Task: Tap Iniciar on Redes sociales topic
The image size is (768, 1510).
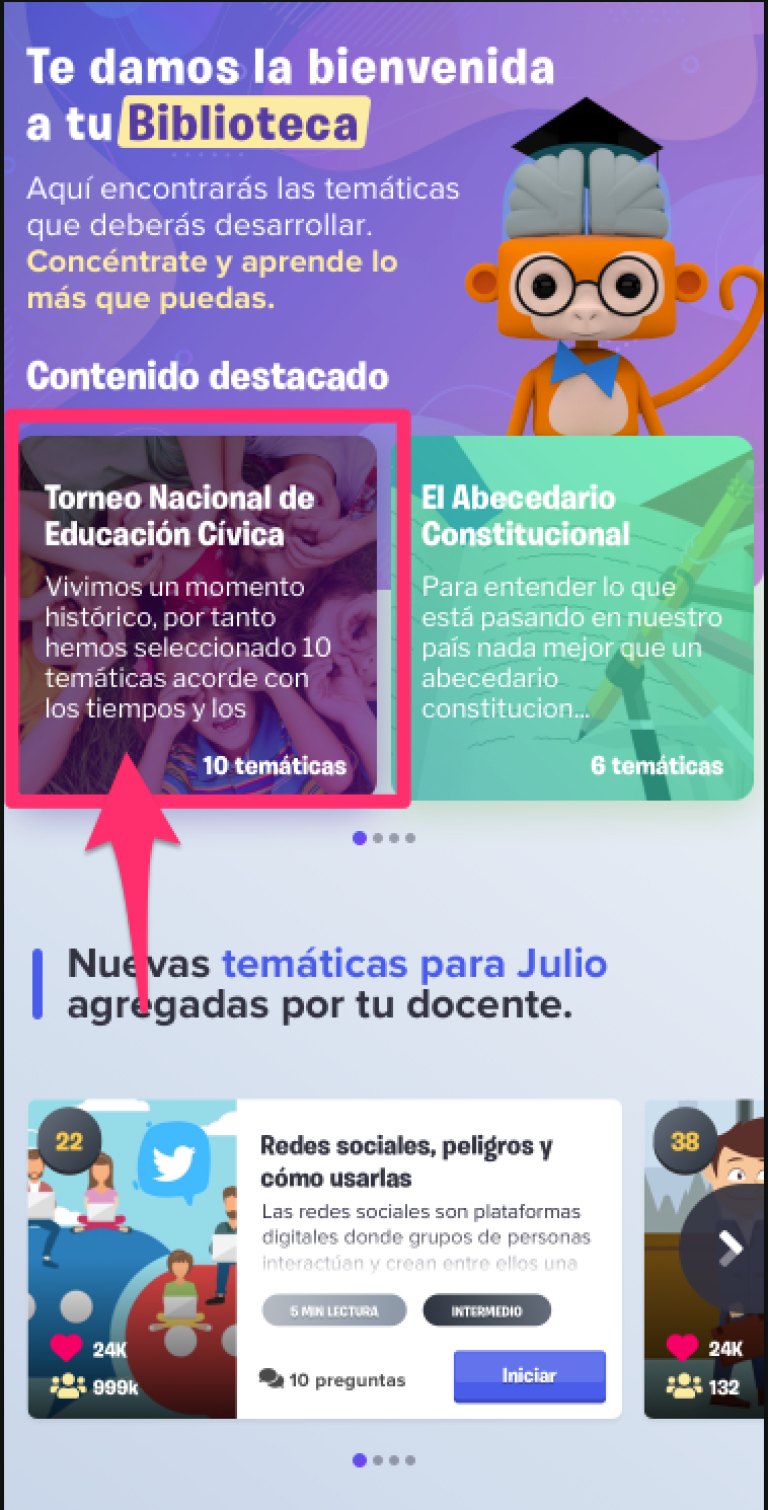Action: point(529,1376)
